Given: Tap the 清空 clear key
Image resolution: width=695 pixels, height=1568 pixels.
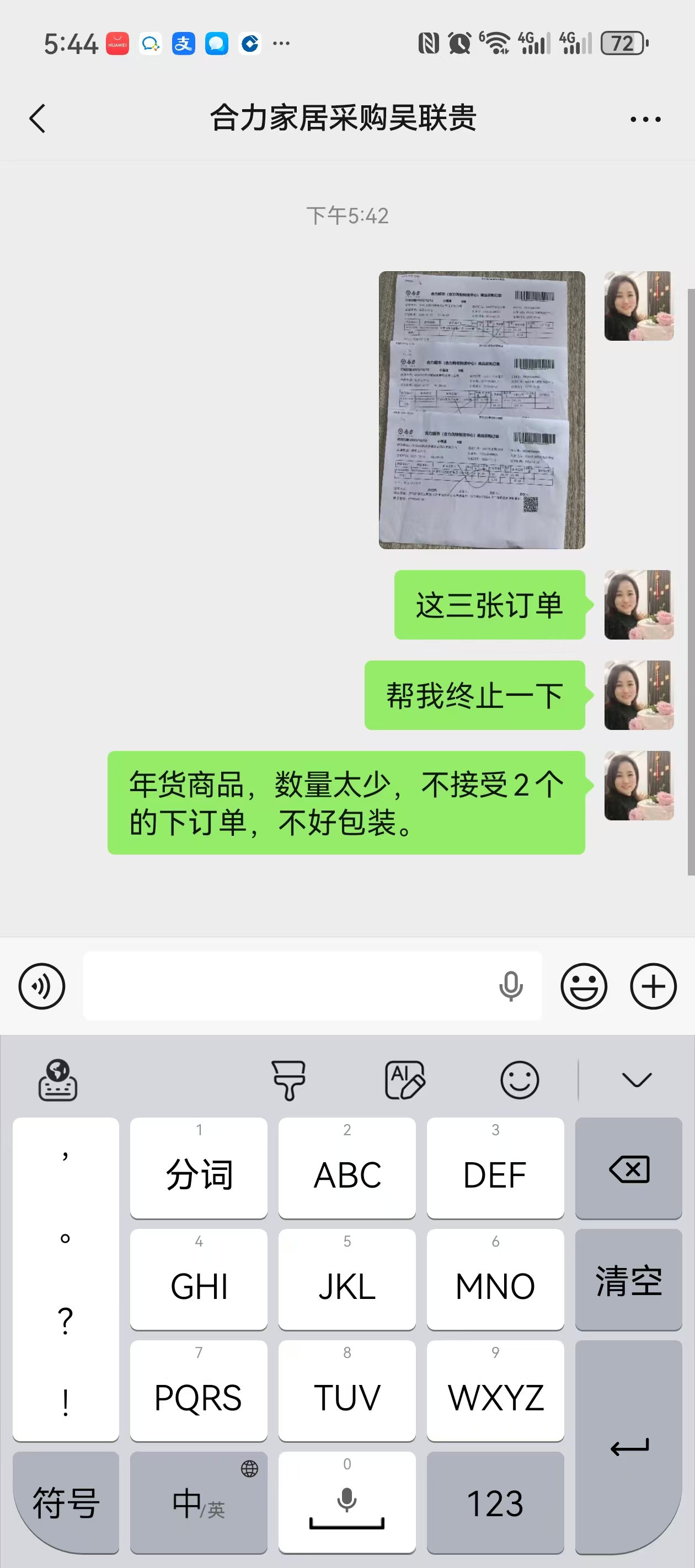Looking at the screenshot, I should click(x=628, y=1280).
